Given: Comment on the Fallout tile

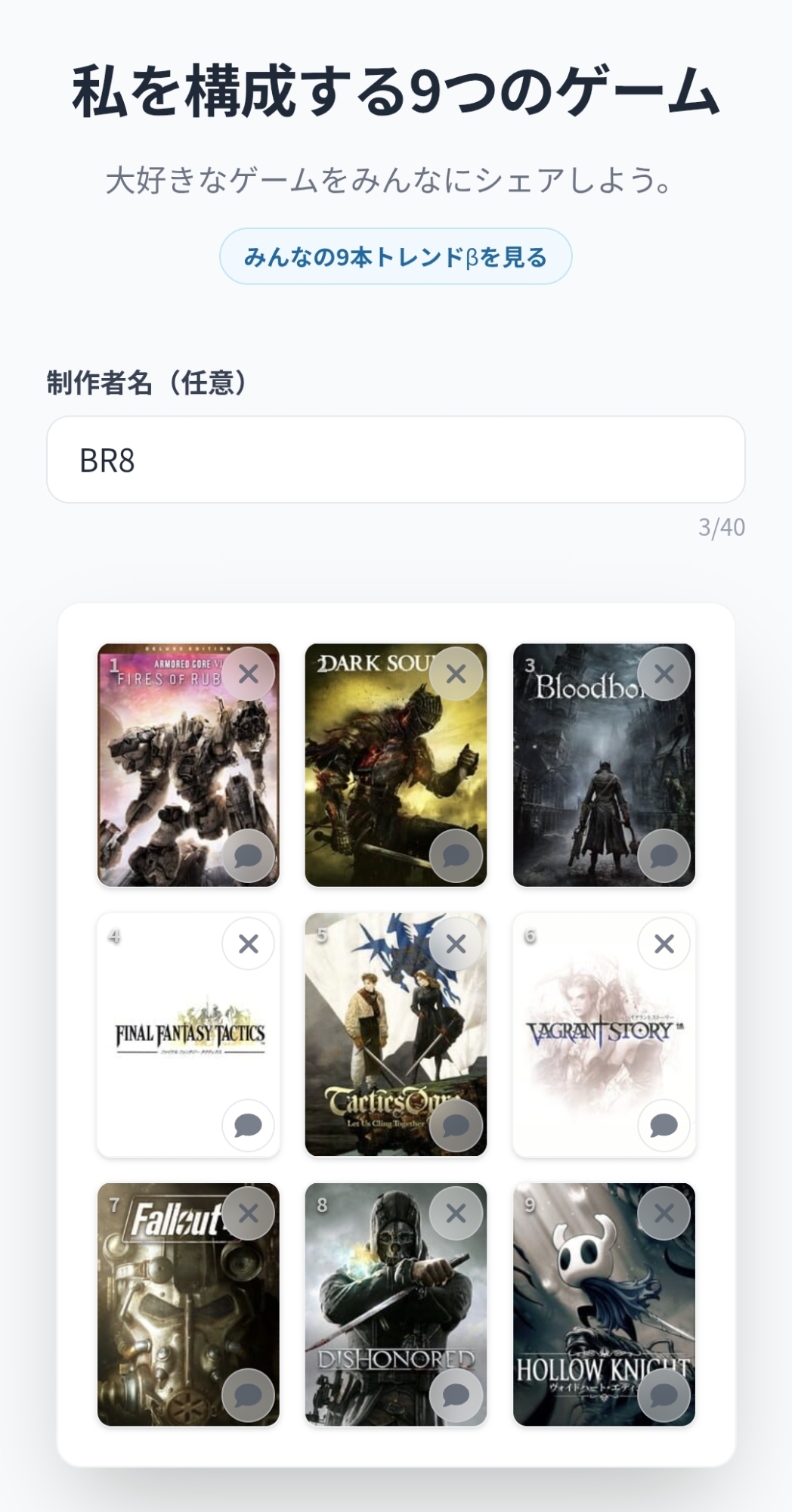Looking at the screenshot, I should 248,1395.
